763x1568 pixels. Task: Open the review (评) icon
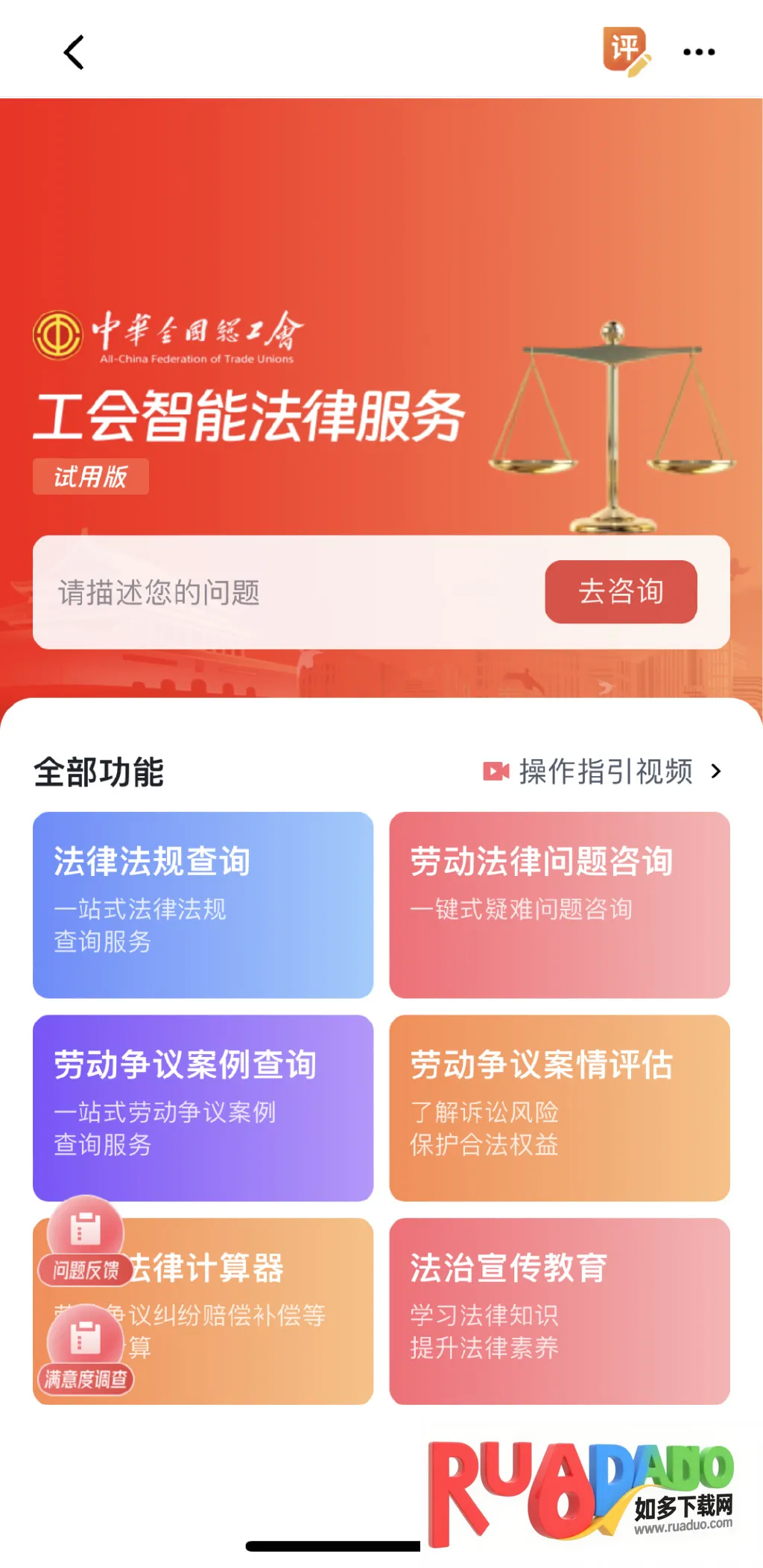(x=625, y=51)
